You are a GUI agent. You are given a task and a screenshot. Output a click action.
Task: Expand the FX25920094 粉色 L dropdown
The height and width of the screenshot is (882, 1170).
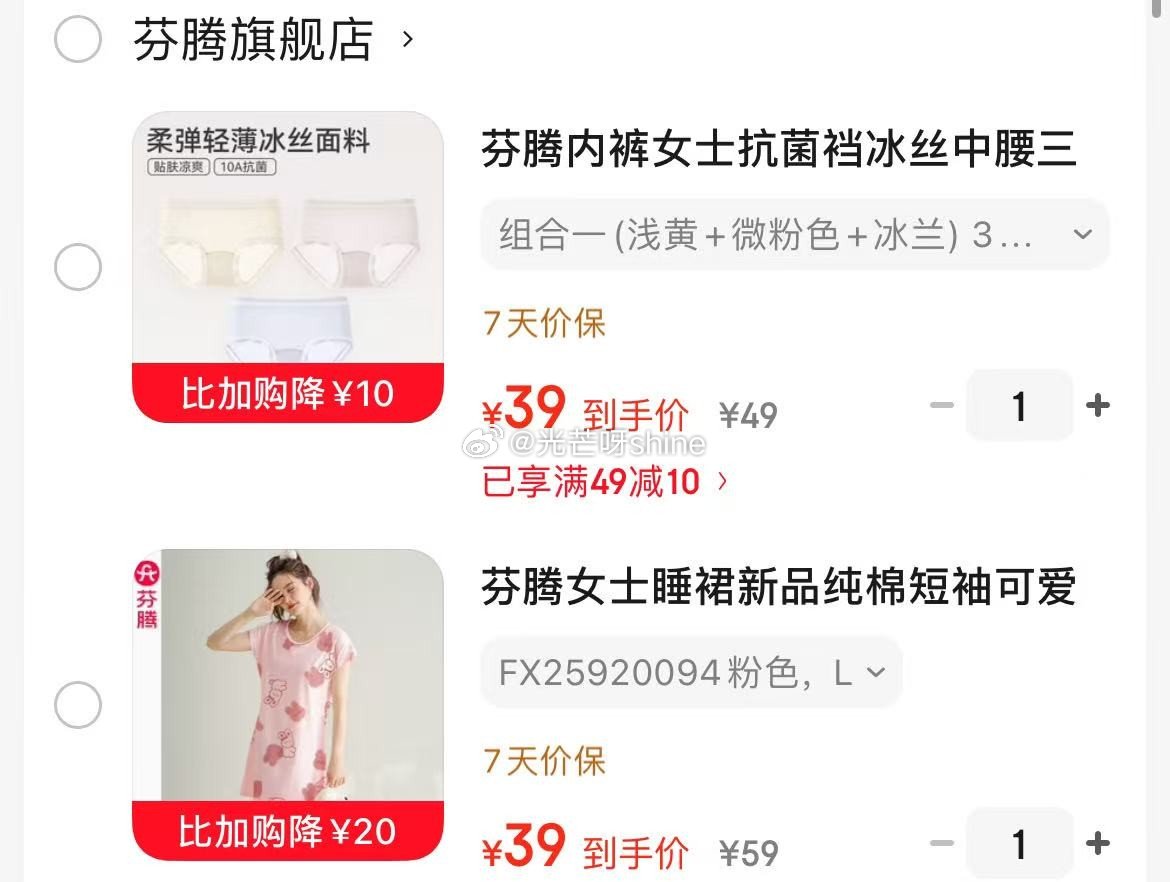tap(691, 673)
